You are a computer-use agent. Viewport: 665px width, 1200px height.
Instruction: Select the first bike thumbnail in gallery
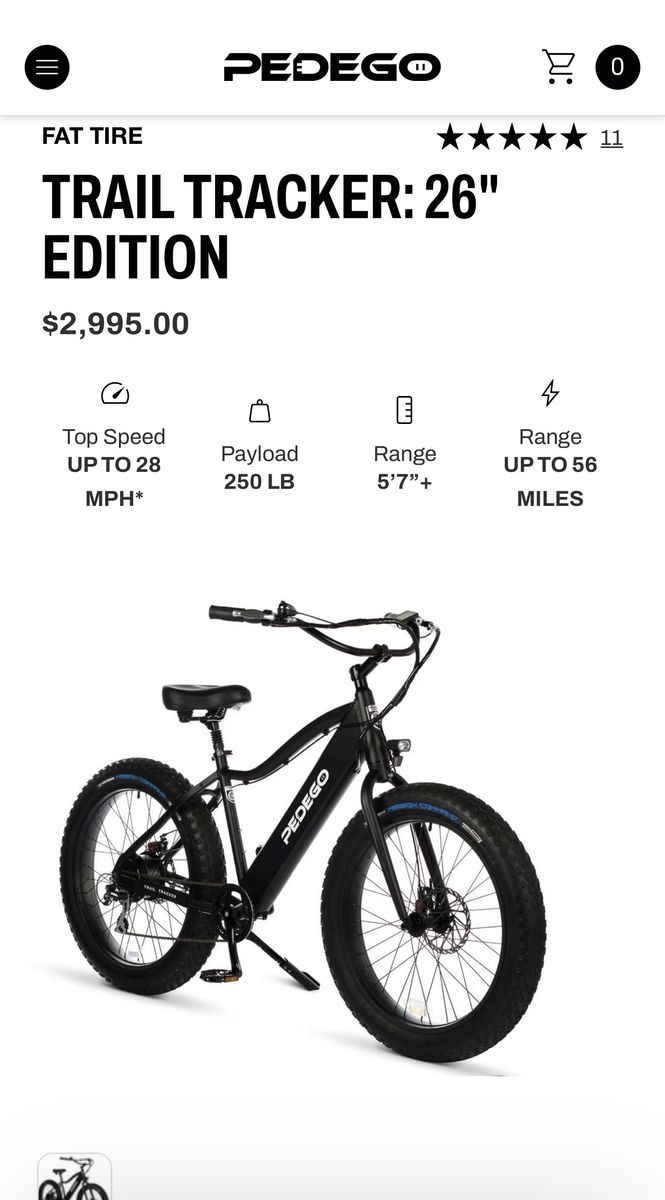[75, 1180]
